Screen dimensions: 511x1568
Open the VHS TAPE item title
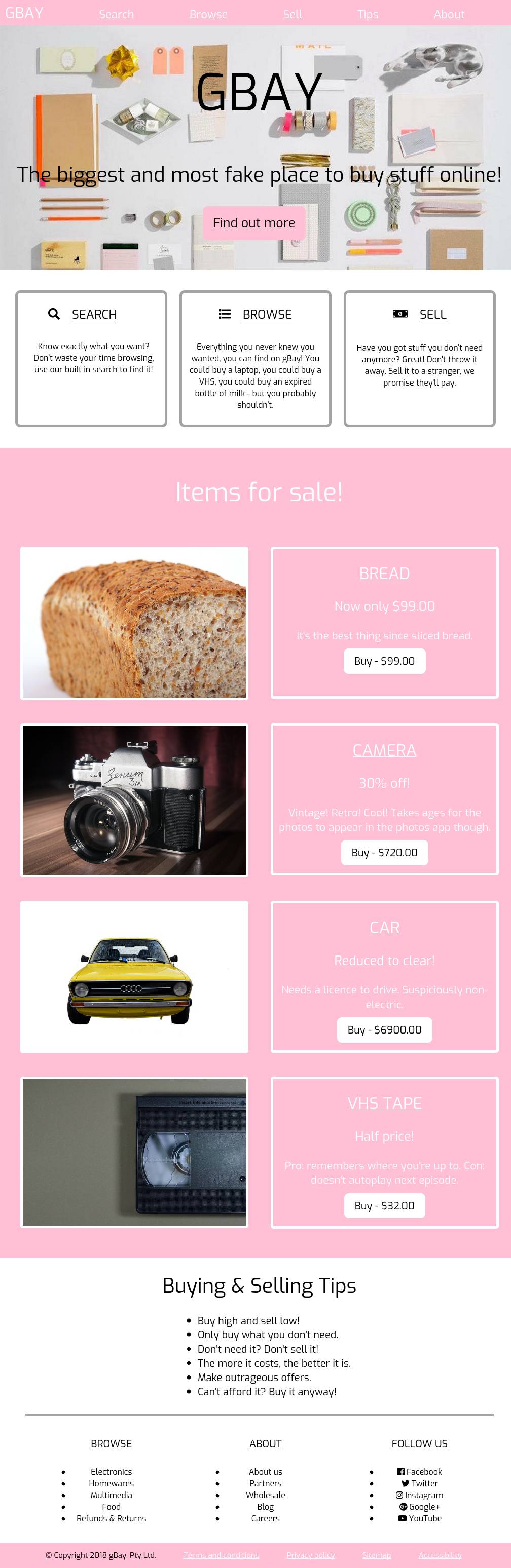384,1103
